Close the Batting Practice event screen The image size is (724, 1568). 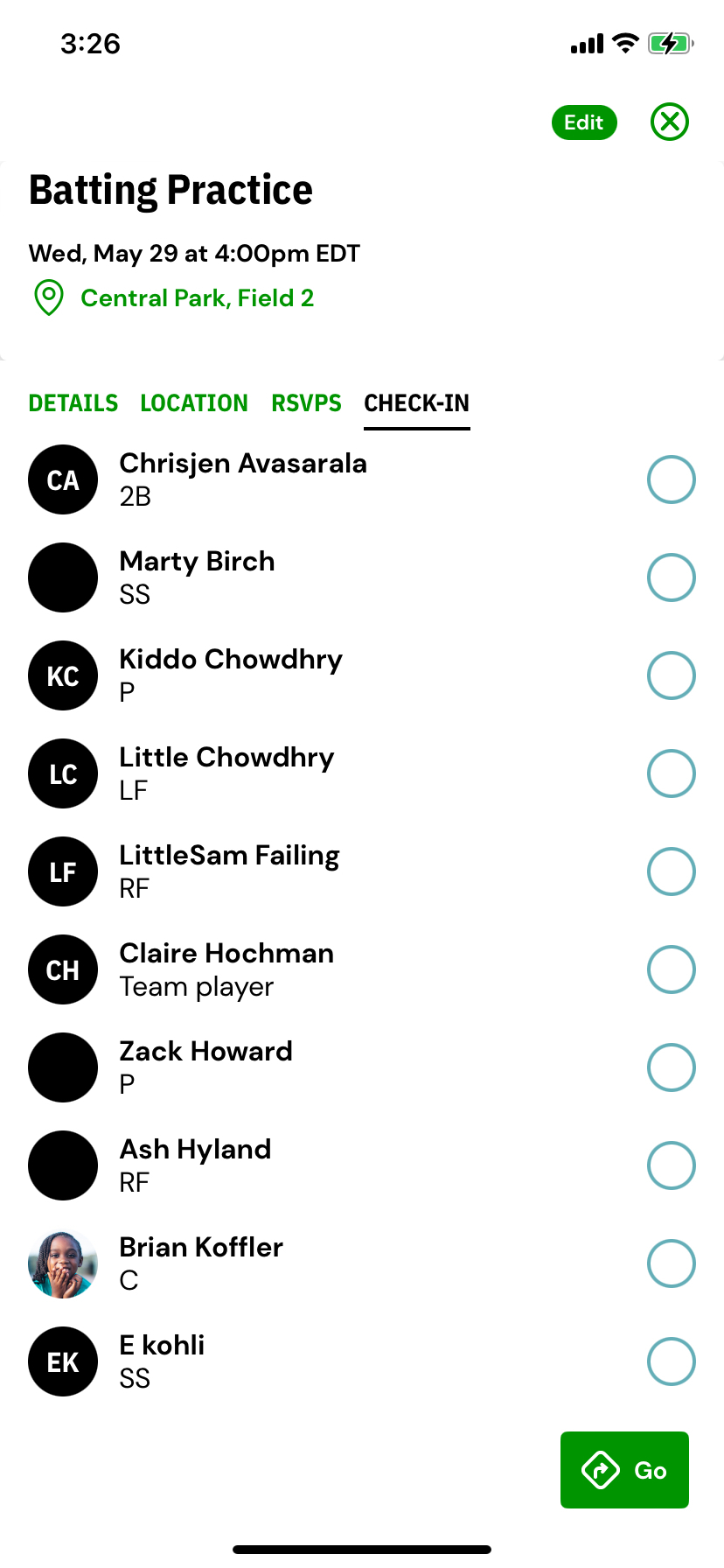coord(670,122)
